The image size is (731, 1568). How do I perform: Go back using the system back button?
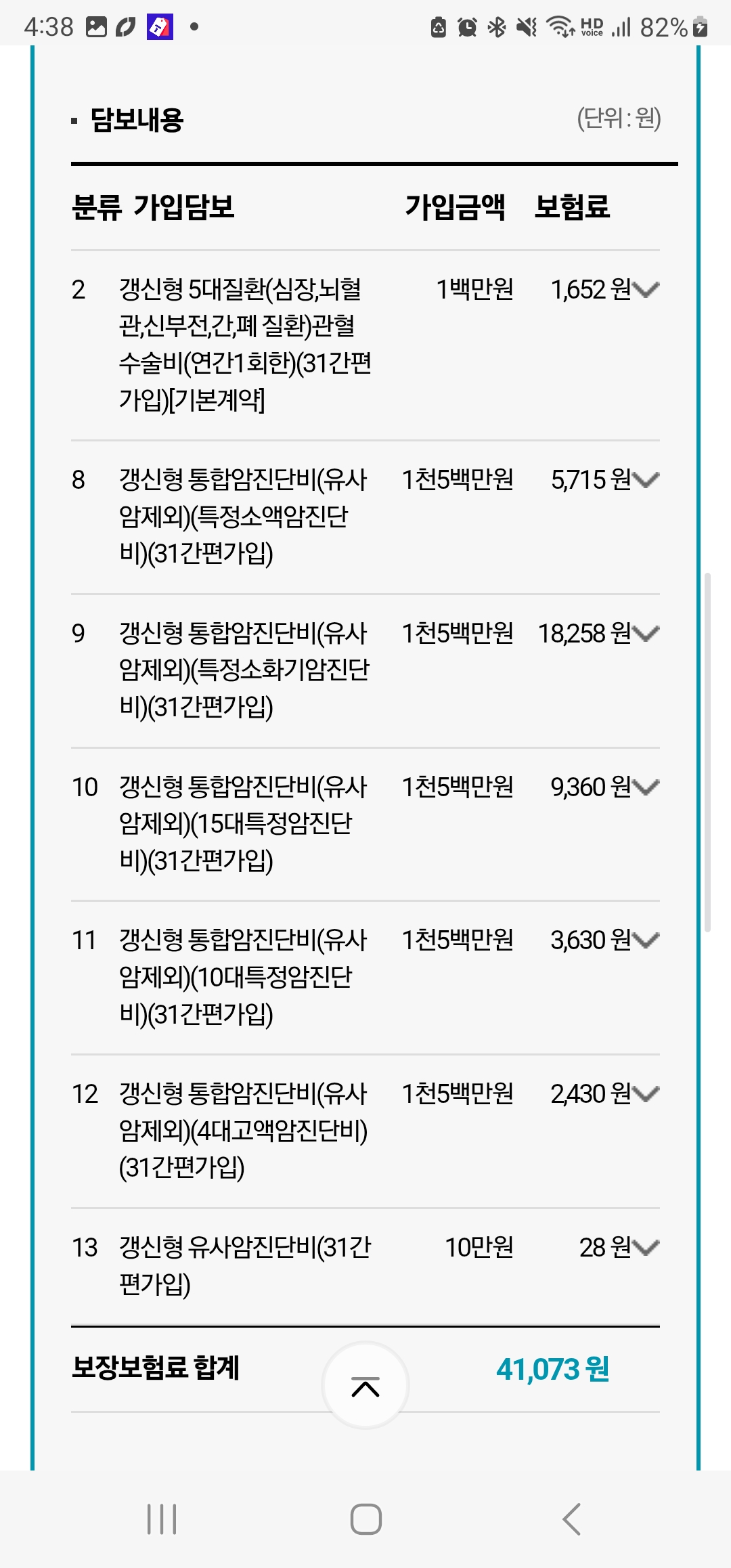tap(572, 1519)
